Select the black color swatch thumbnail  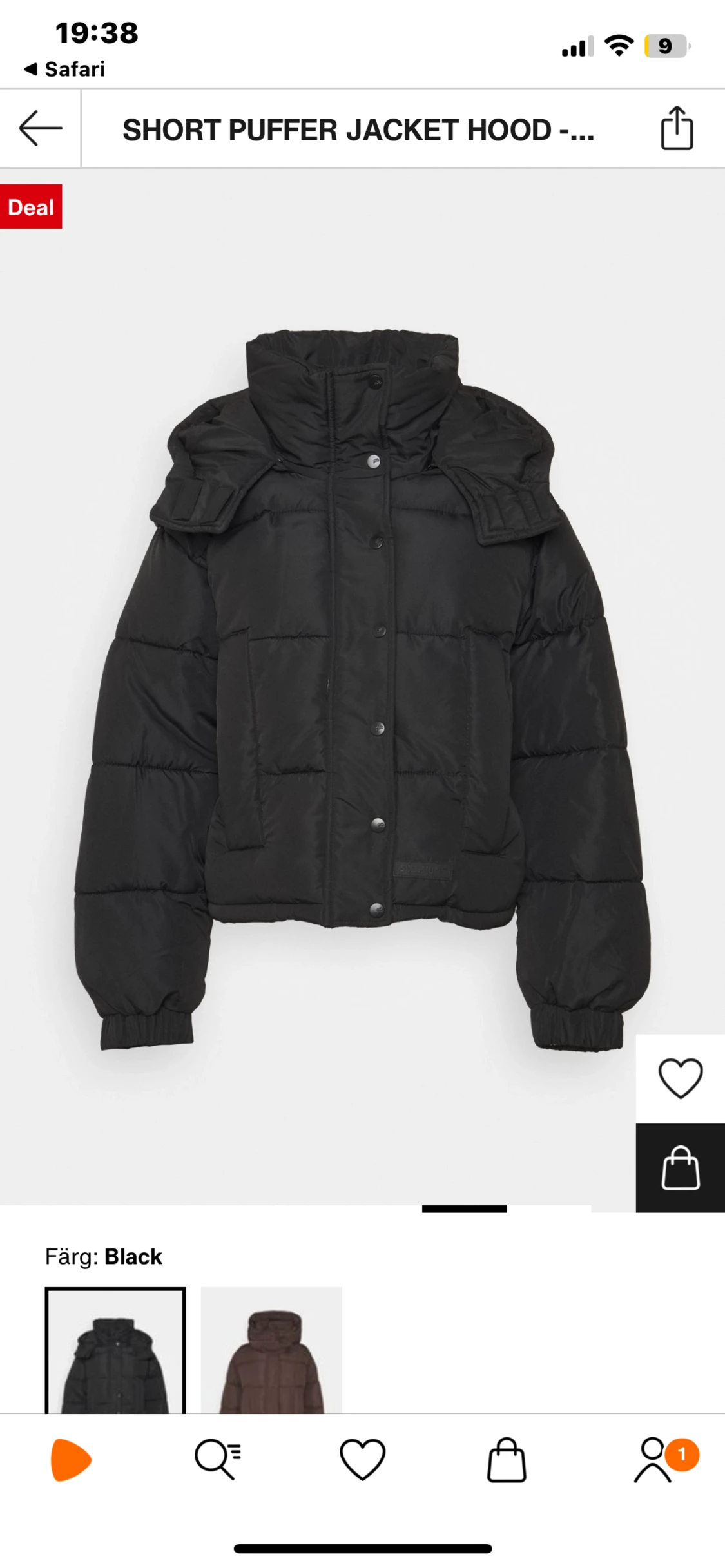[x=115, y=1359]
